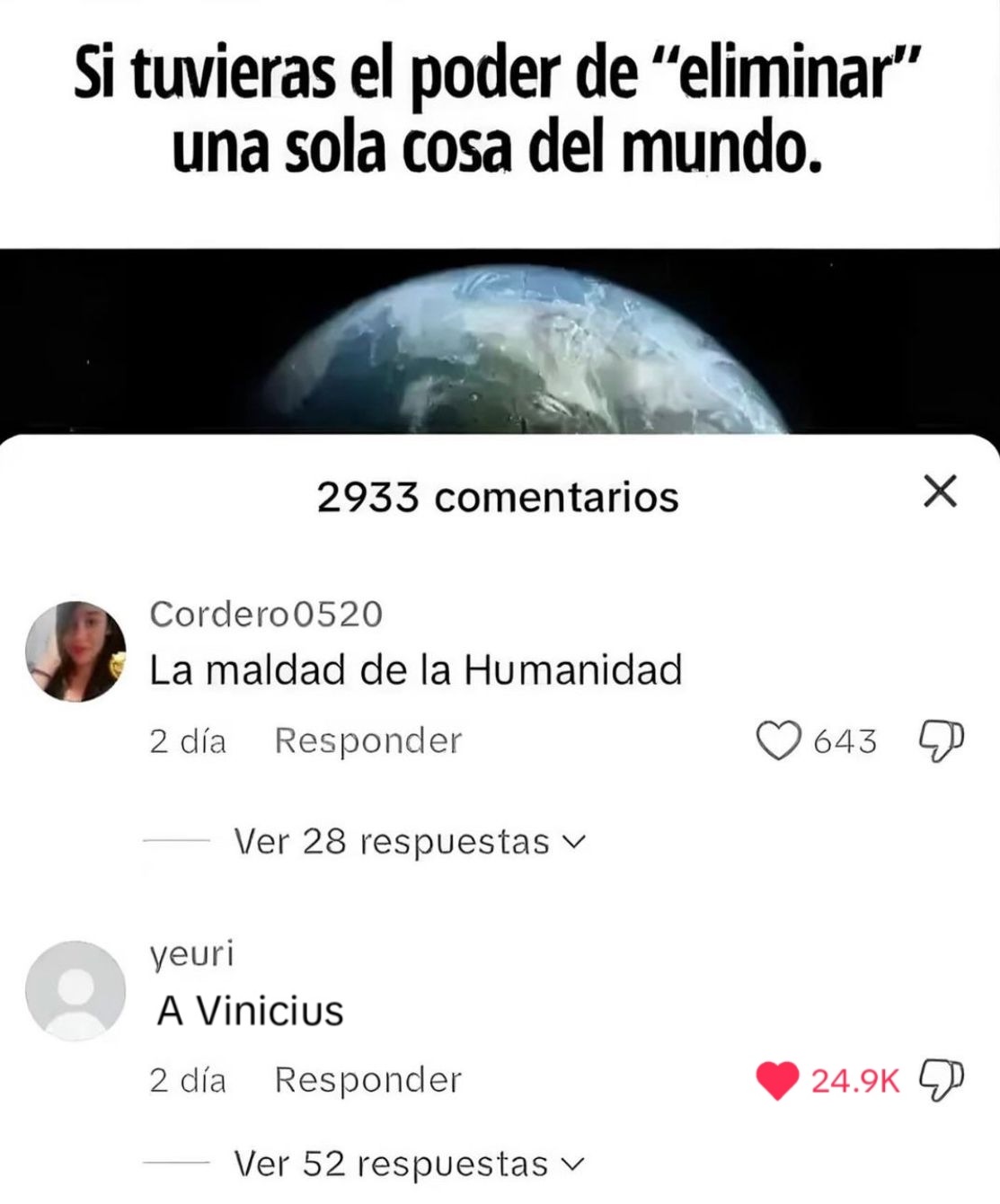
Task: Expand the 52 replies under yeuri's comment
Action: pos(409,1164)
